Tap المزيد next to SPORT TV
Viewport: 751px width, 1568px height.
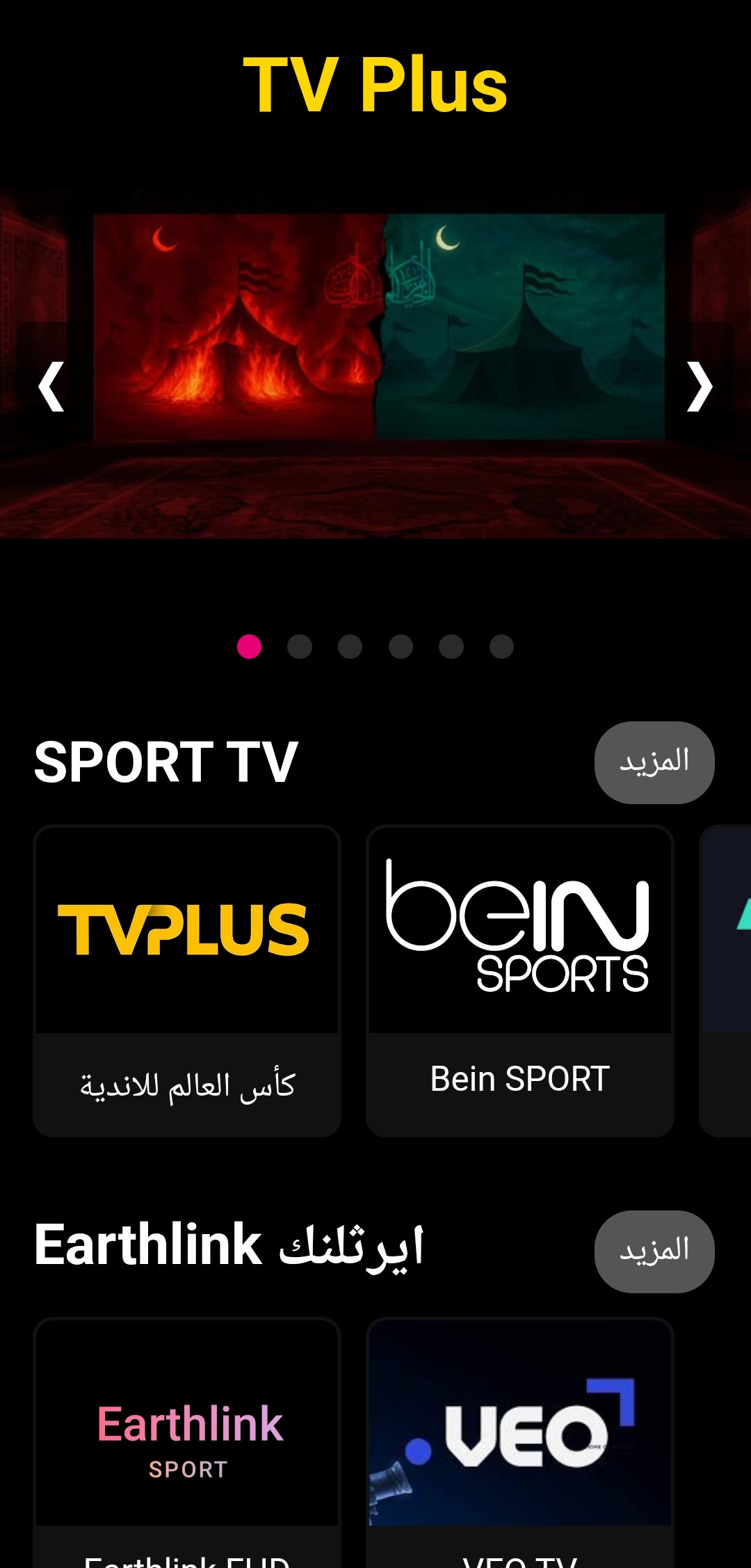pos(654,762)
